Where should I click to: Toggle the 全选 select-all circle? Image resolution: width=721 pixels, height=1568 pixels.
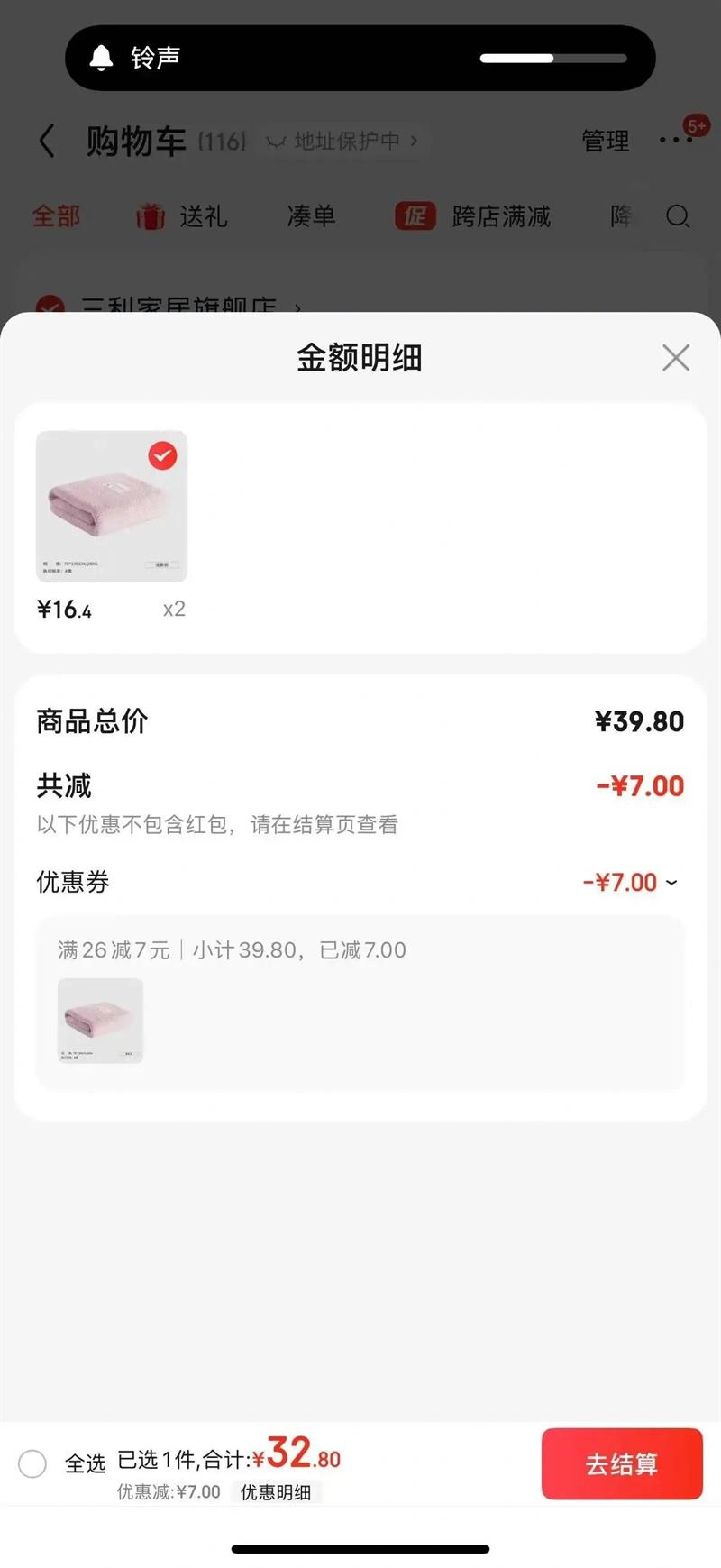(32, 1463)
